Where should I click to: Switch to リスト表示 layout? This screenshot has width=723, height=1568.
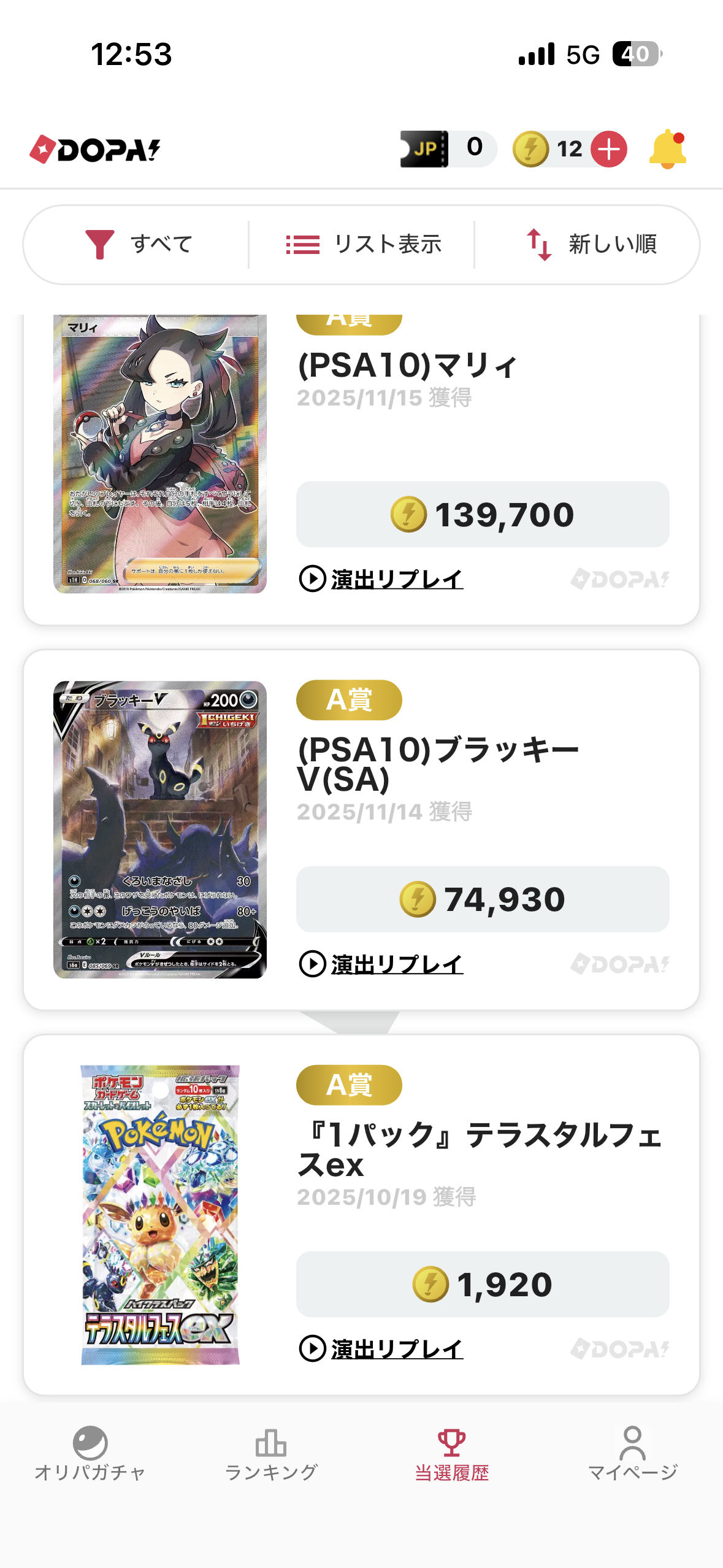[363, 244]
